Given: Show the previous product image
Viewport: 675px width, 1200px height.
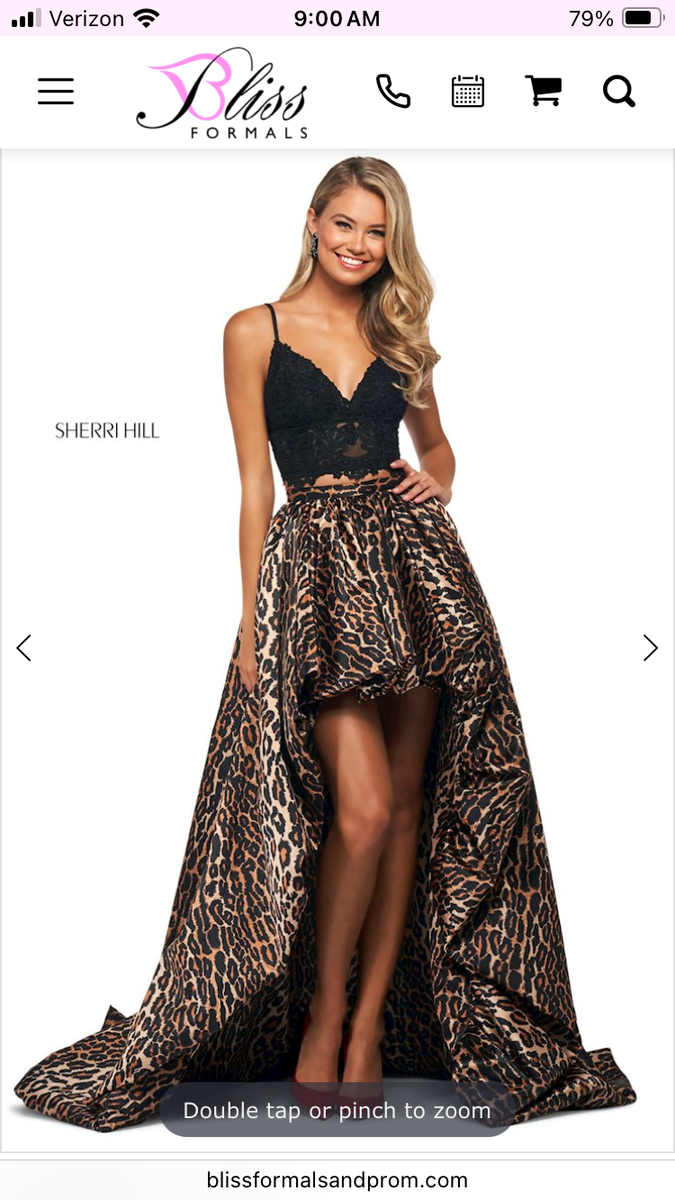Looking at the screenshot, I should click(24, 648).
